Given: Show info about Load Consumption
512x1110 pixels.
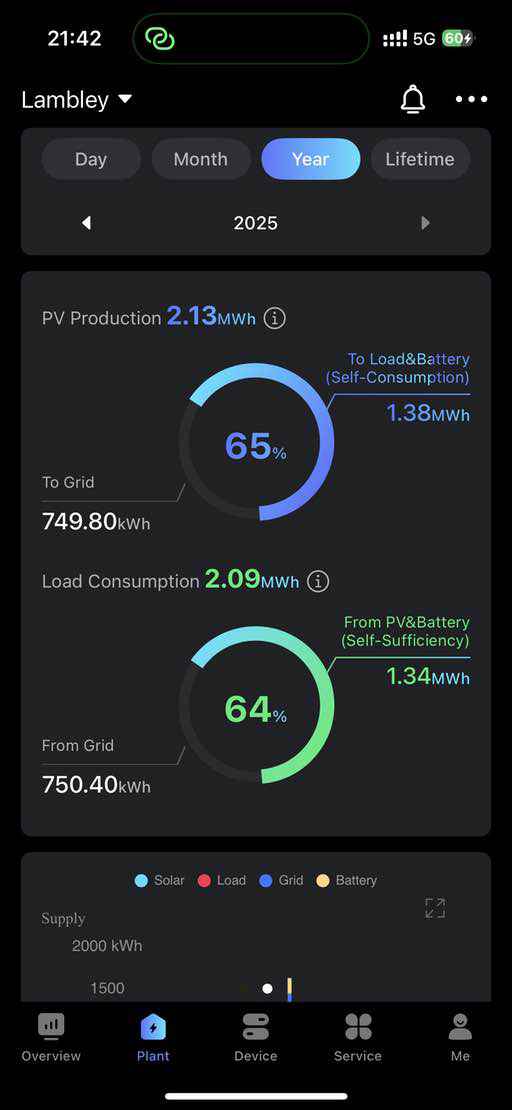Looking at the screenshot, I should coord(319,582).
